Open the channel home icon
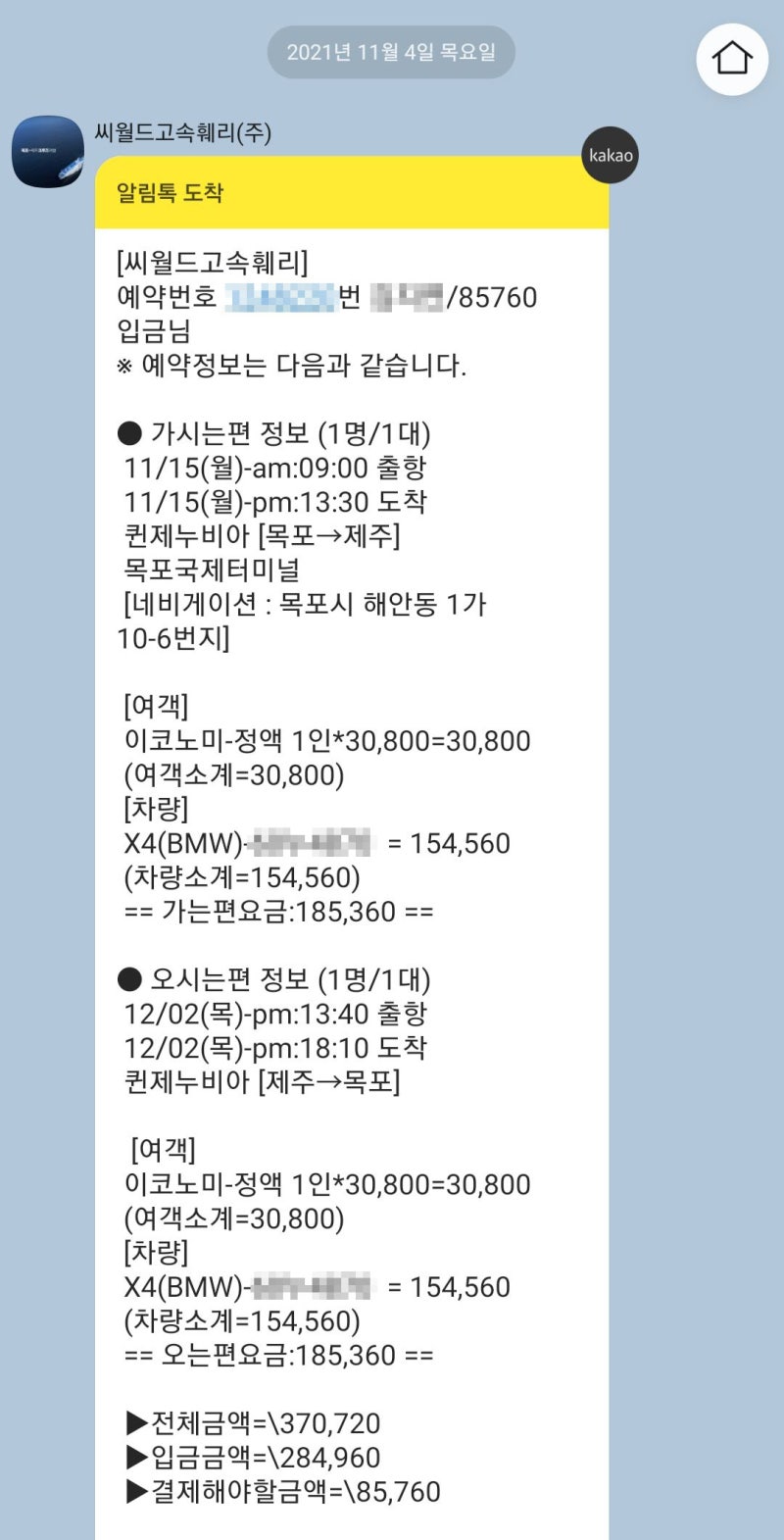The width and height of the screenshot is (784, 1540). 732,59
